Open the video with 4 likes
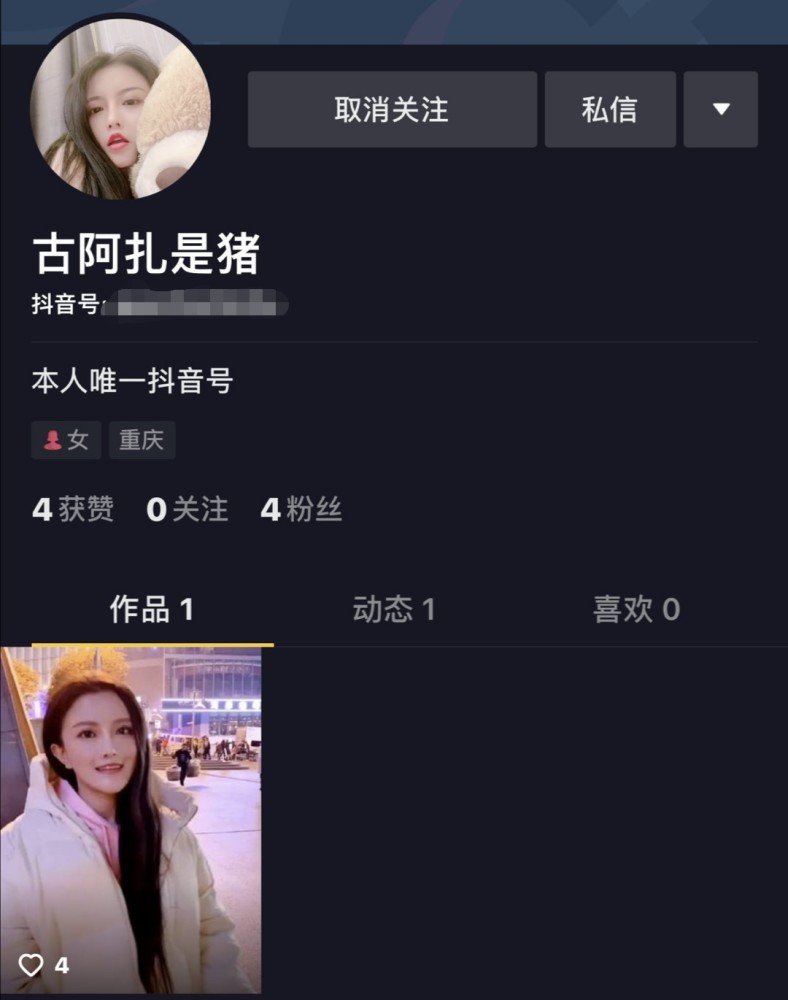 [131, 820]
